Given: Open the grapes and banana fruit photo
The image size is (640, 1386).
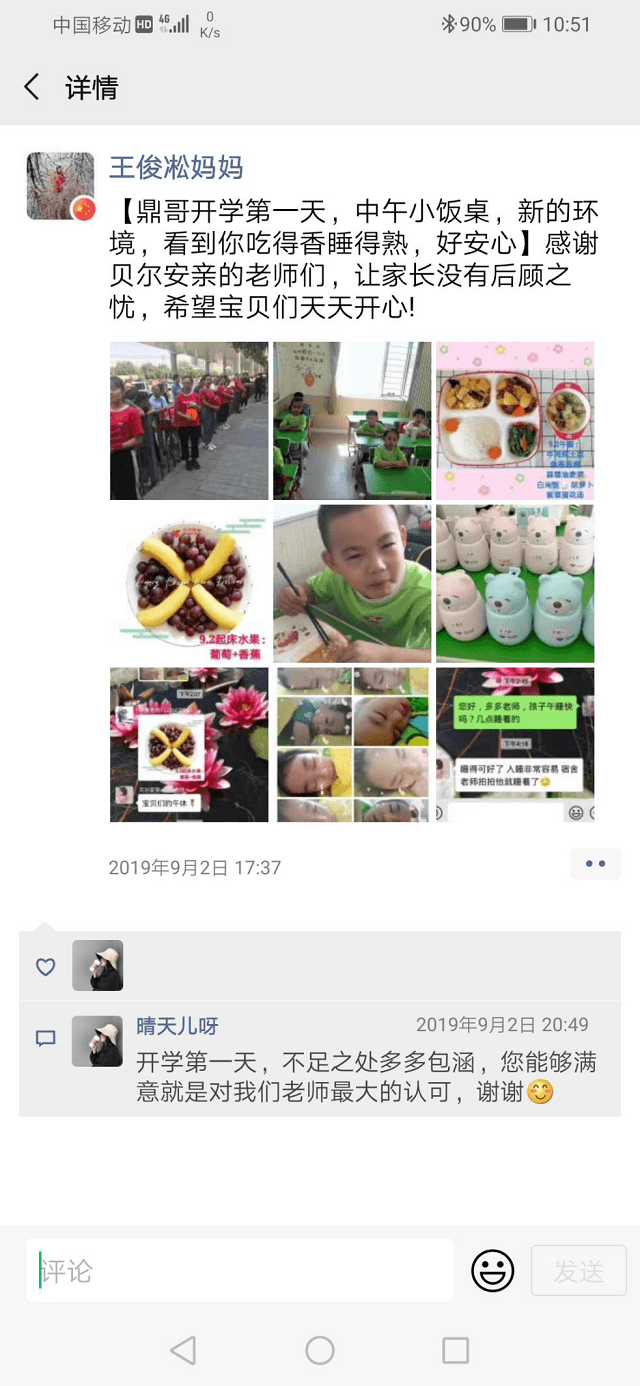Looking at the screenshot, I should coord(189,583).
